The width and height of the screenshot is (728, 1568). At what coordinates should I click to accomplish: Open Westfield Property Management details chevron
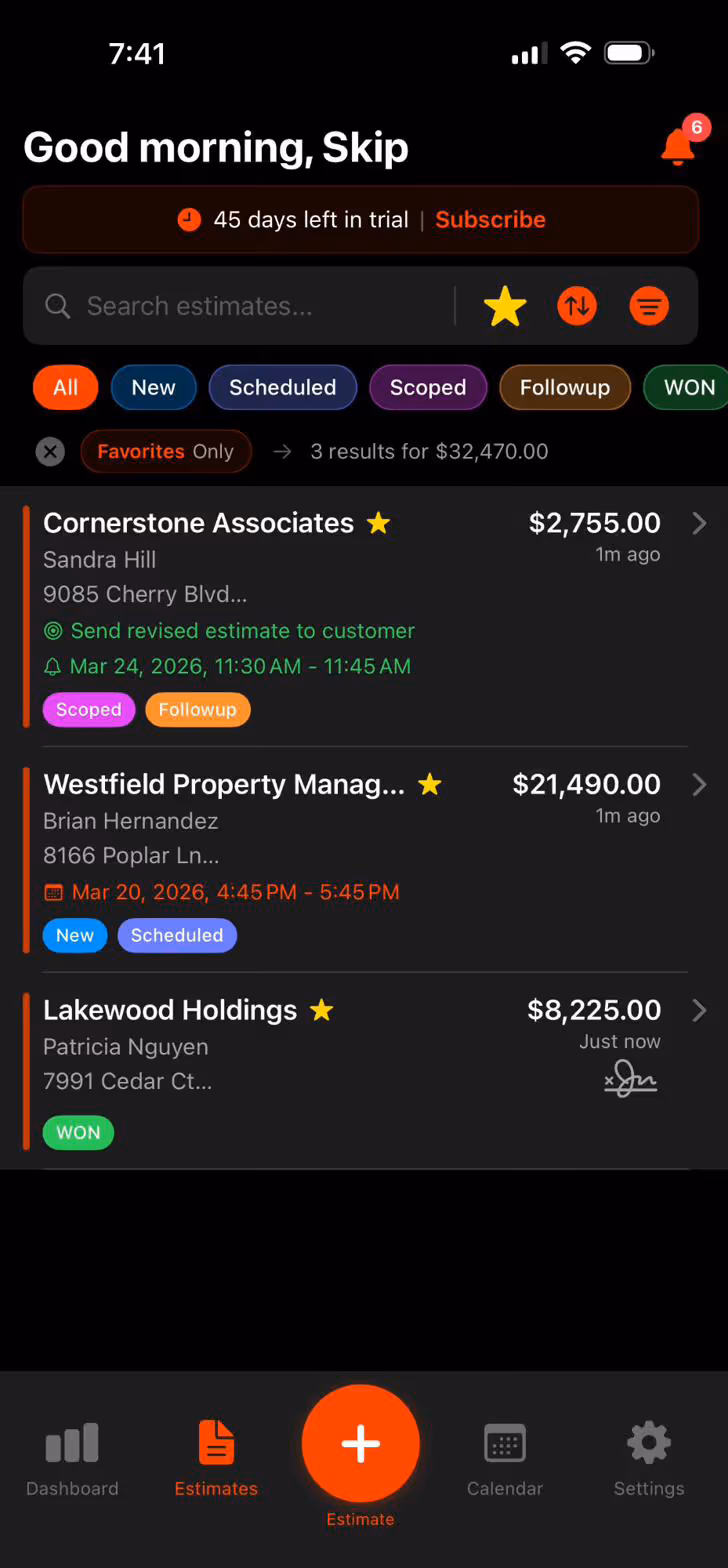(x=699, y=785)
